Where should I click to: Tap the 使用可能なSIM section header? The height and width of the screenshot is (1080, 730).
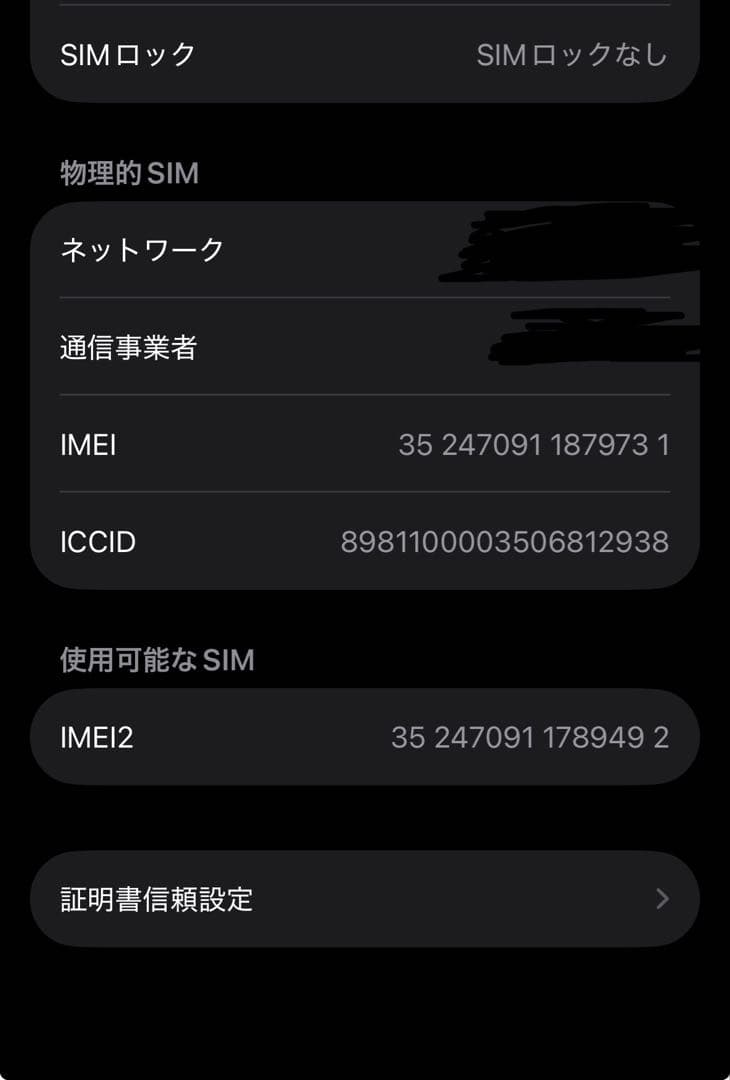click(x=155, y=659)
